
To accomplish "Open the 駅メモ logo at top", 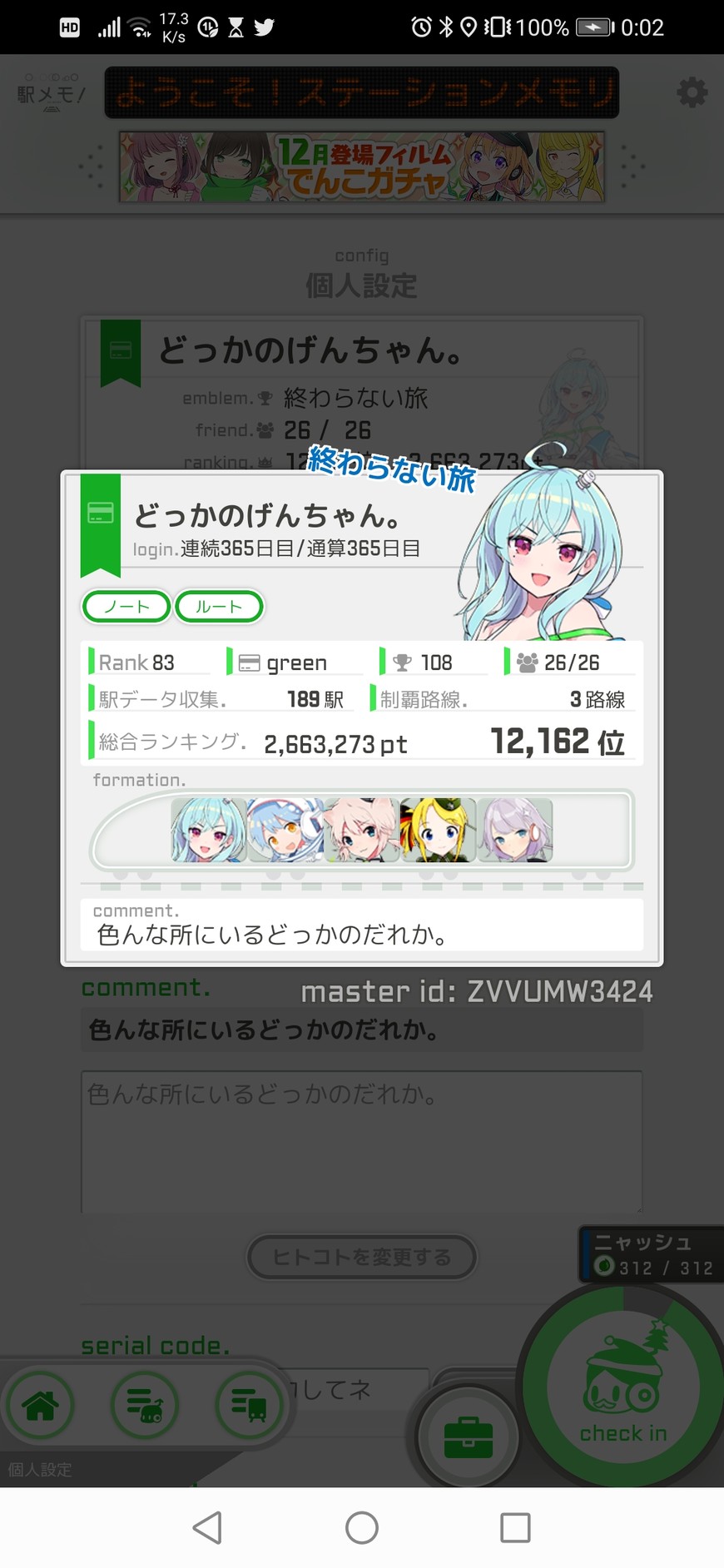I will pyautogui.click(x=51, y=94).
